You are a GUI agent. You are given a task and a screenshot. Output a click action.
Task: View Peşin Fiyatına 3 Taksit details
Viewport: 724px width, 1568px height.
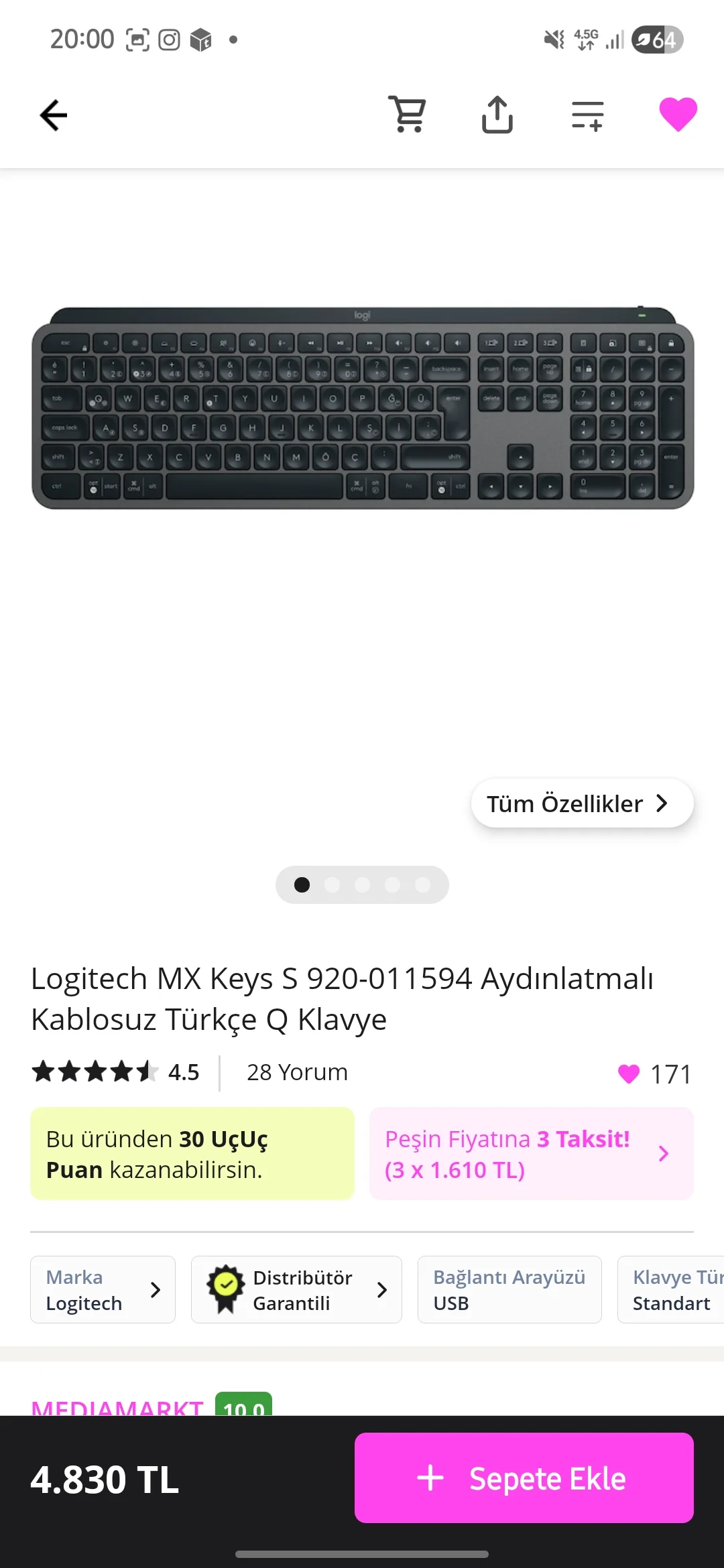(531, 1154)
